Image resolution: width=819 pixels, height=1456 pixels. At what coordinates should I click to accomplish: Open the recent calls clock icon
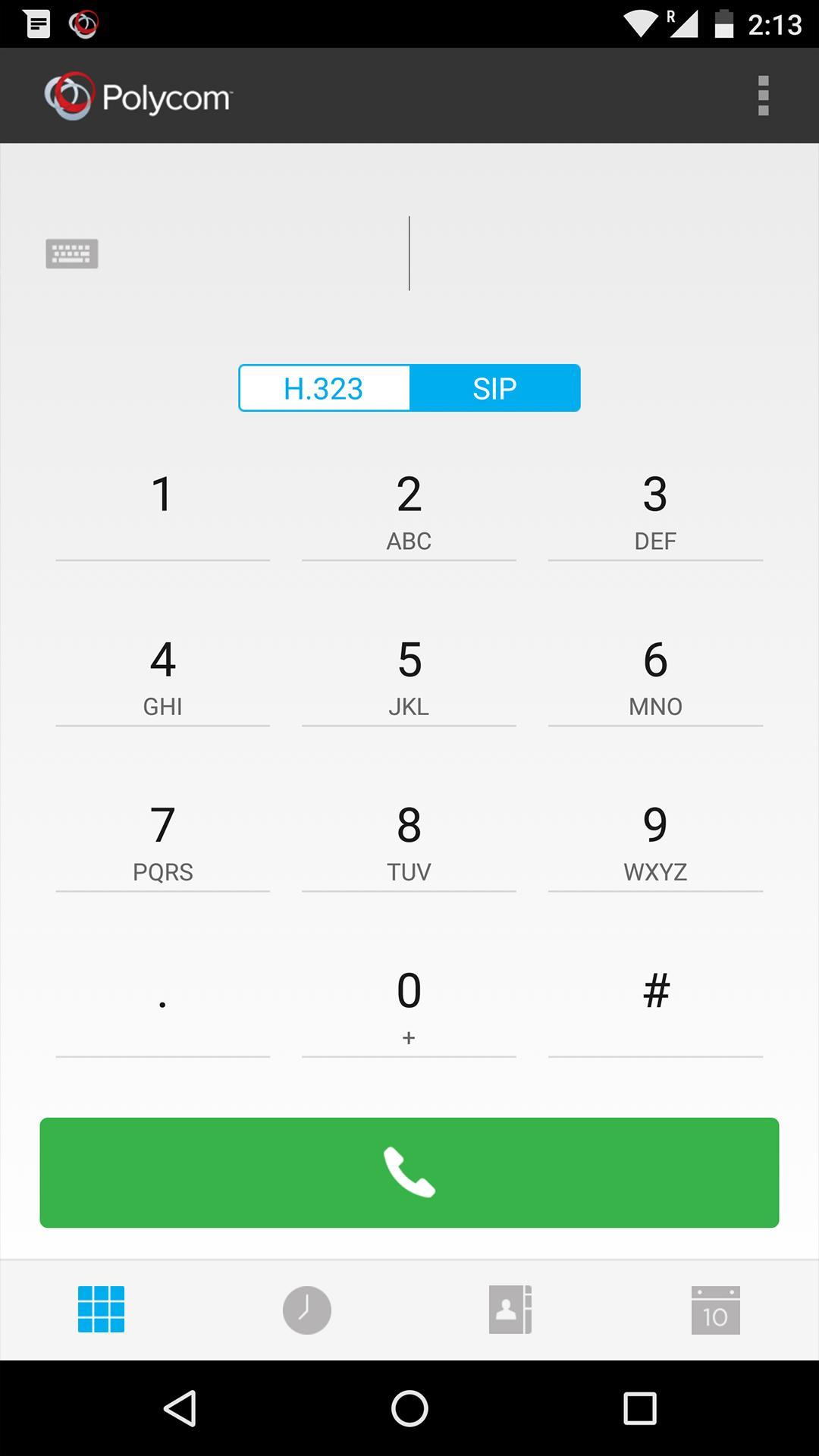(x=306, y=1309)
